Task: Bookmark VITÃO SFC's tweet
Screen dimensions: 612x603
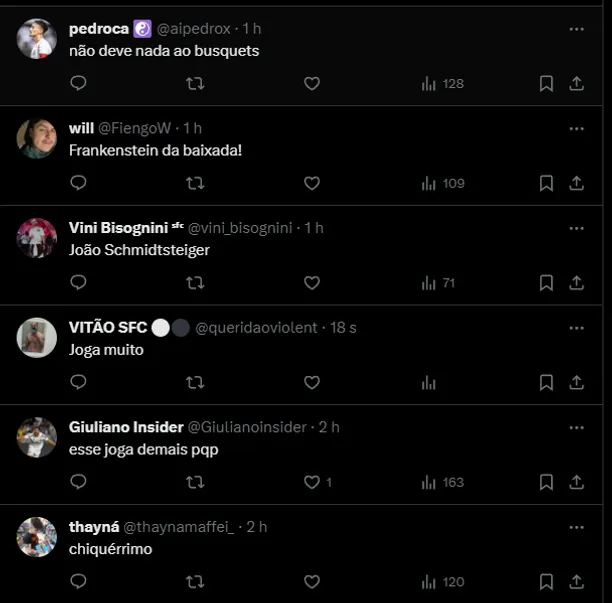Action: pyautogui.click(x=546, y=382)
